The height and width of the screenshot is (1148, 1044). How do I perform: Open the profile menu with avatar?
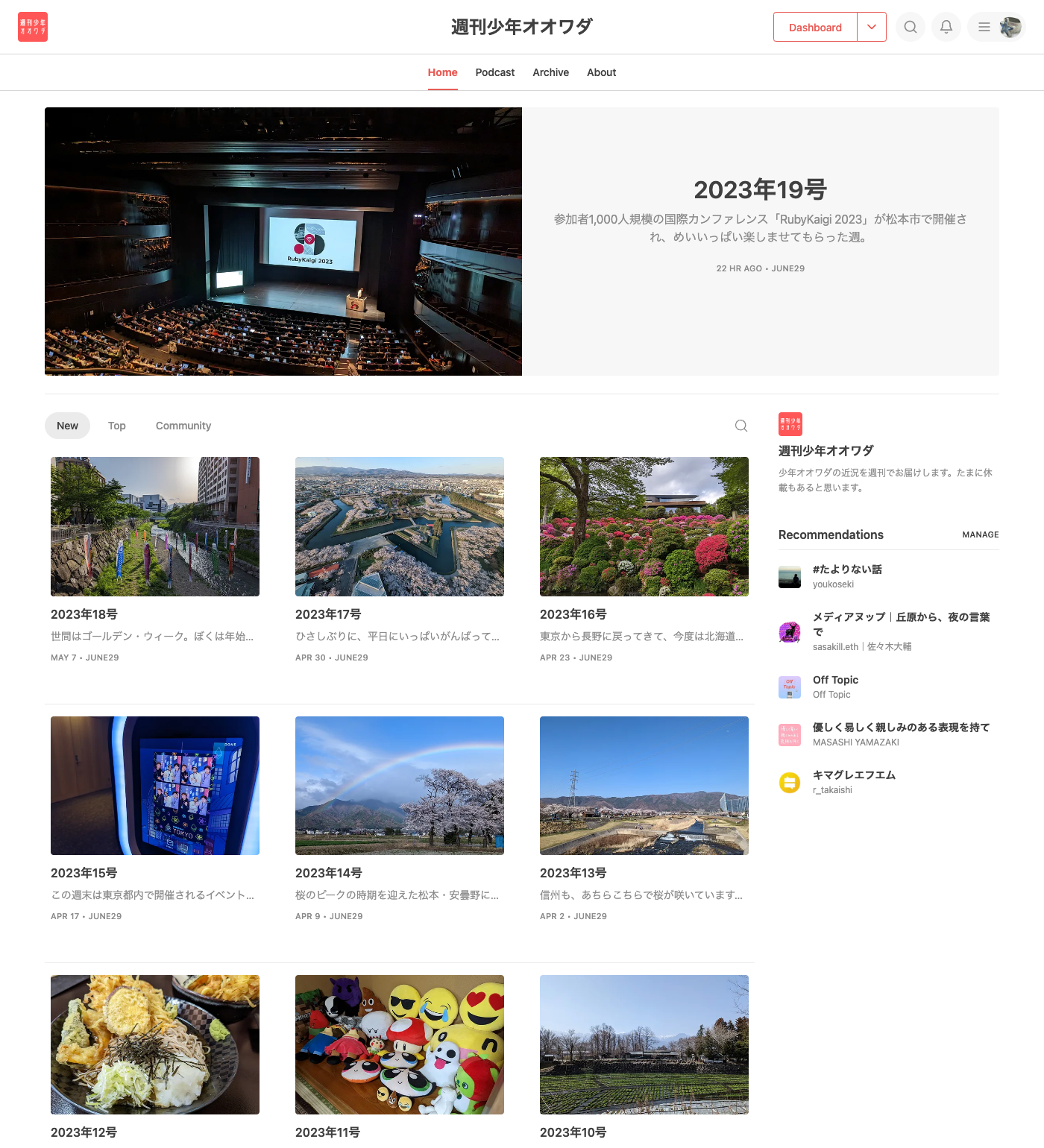[x=996, y=27]
